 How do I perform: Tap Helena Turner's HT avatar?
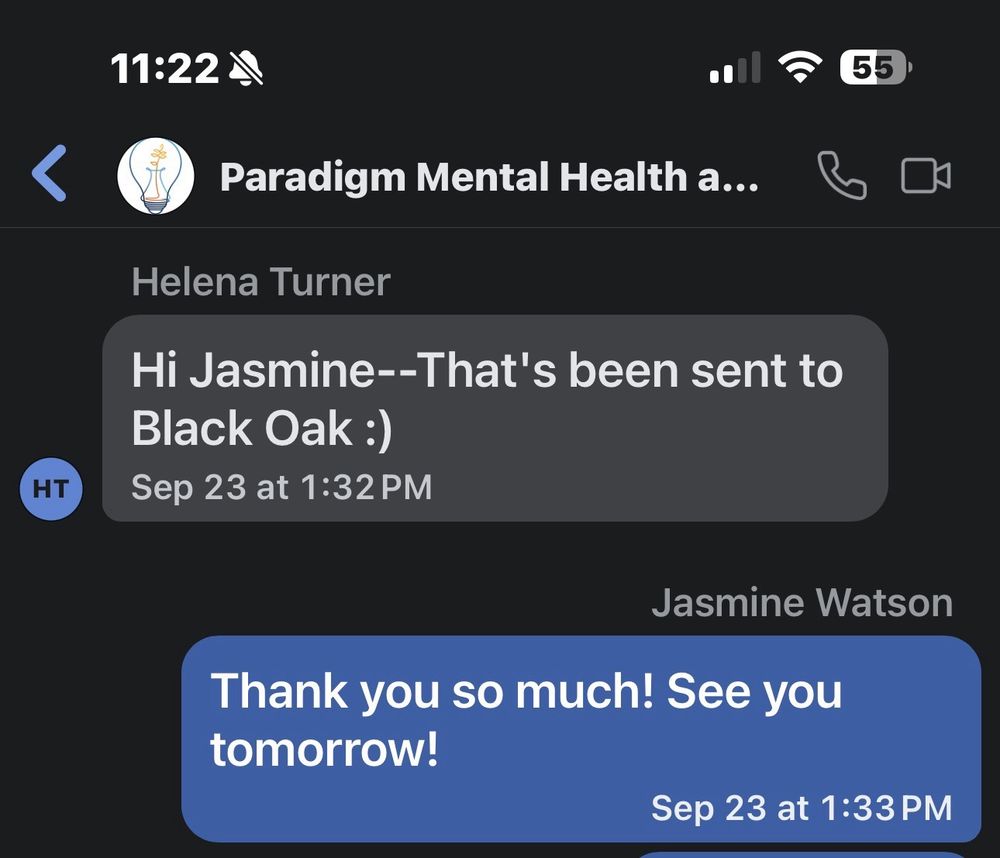point(51,489)
